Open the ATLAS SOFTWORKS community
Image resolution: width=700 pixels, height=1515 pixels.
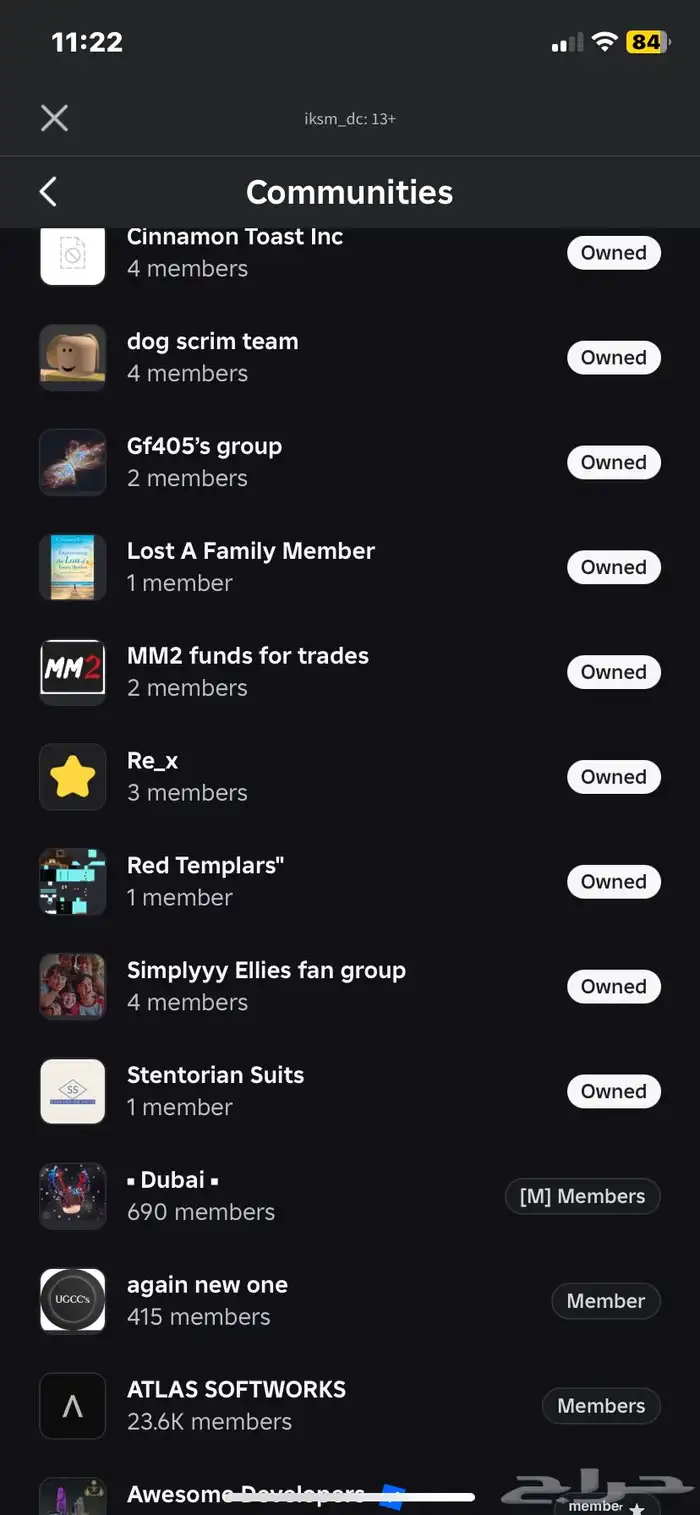236,1404
